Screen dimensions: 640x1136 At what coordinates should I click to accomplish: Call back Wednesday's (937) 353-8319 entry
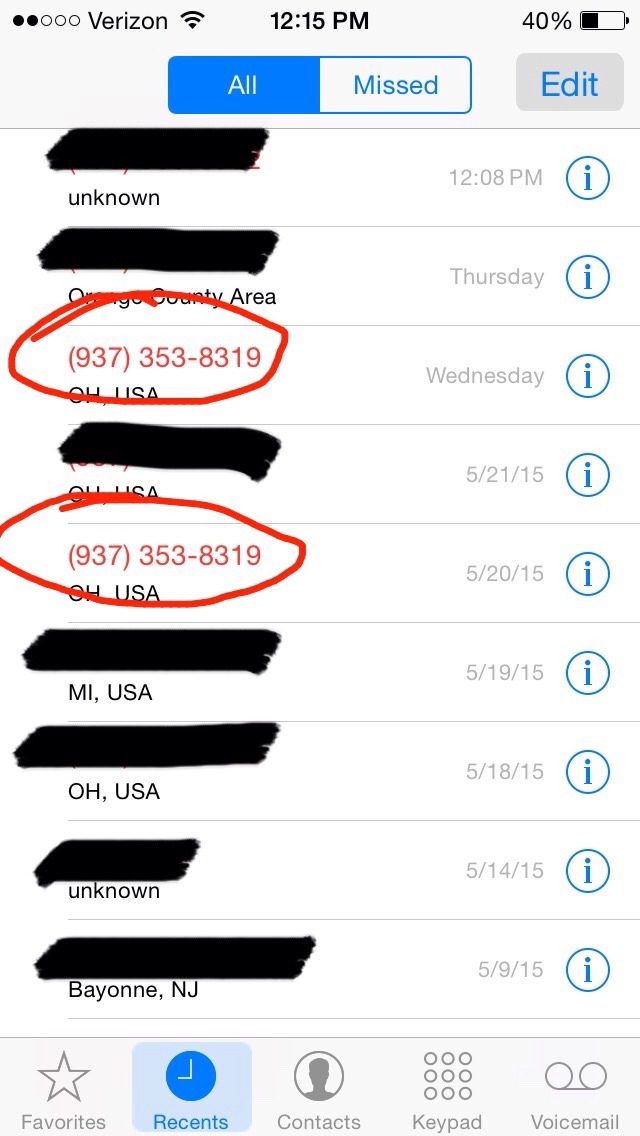[165, 358]
